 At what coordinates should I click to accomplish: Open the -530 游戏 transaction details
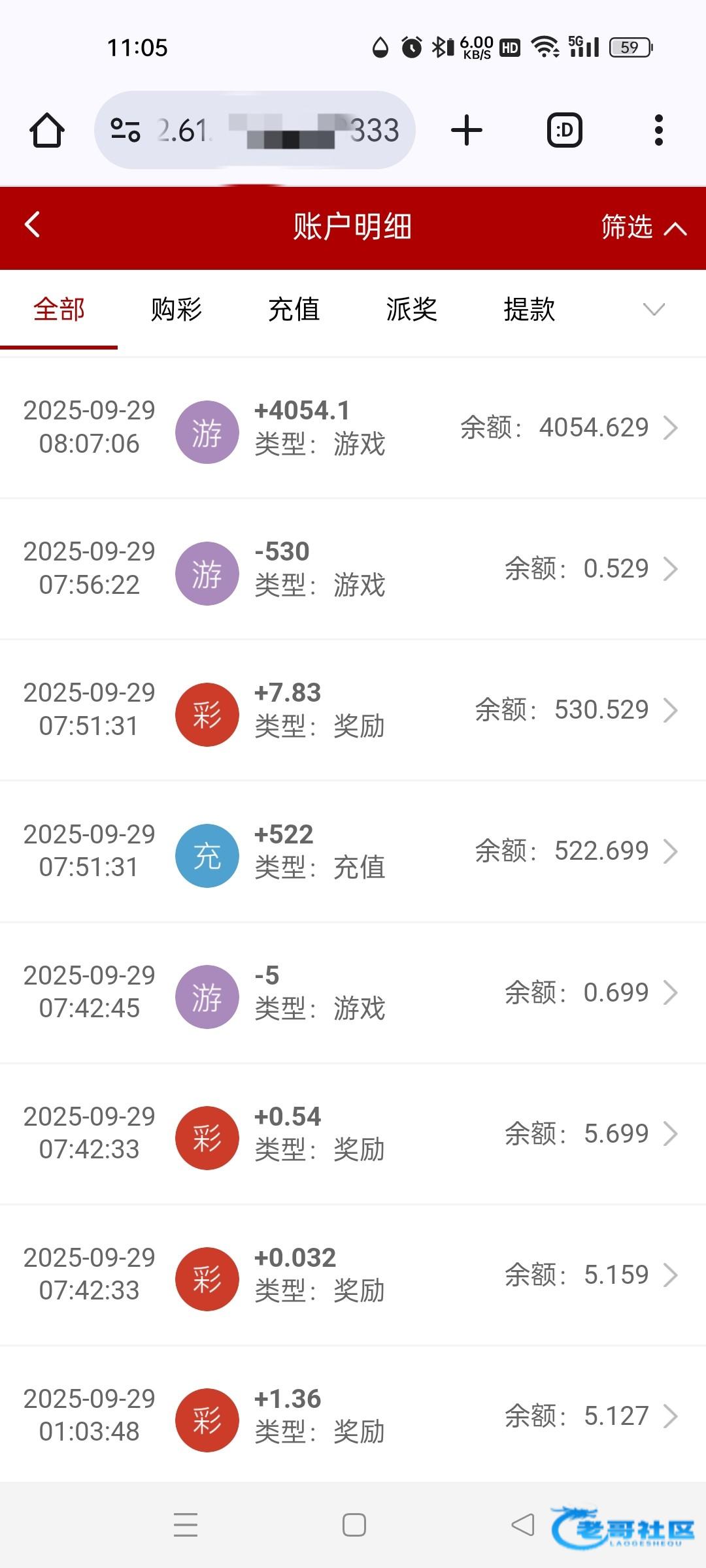tap(353, 569)
